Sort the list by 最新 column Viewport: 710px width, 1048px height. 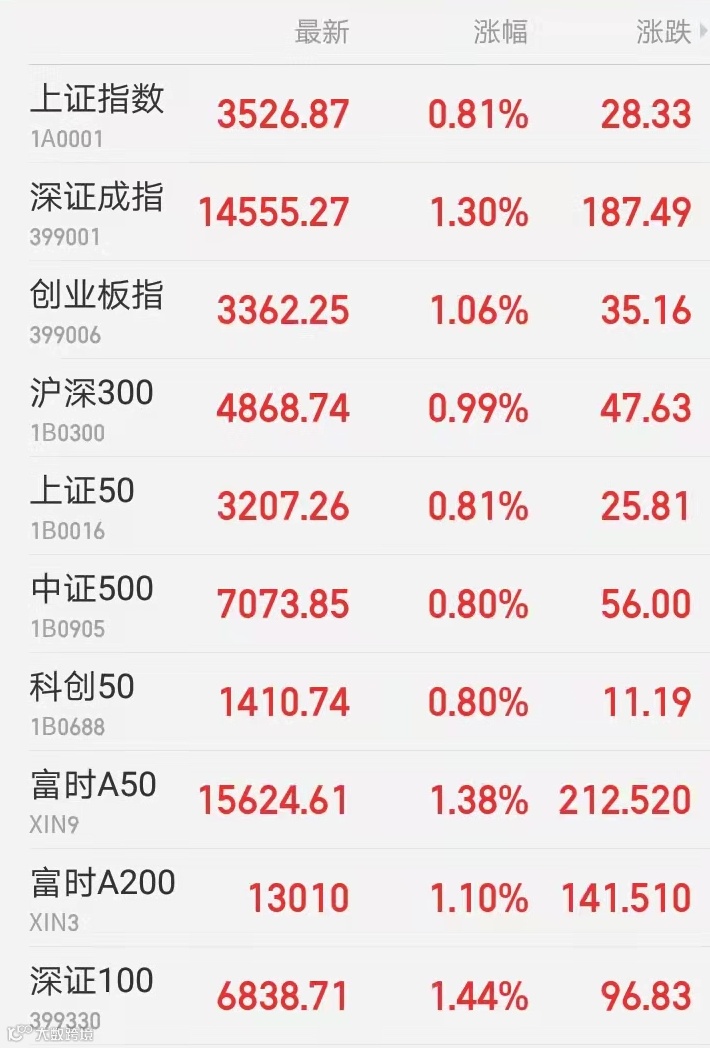pyautogui.click(x=322, y=31)
